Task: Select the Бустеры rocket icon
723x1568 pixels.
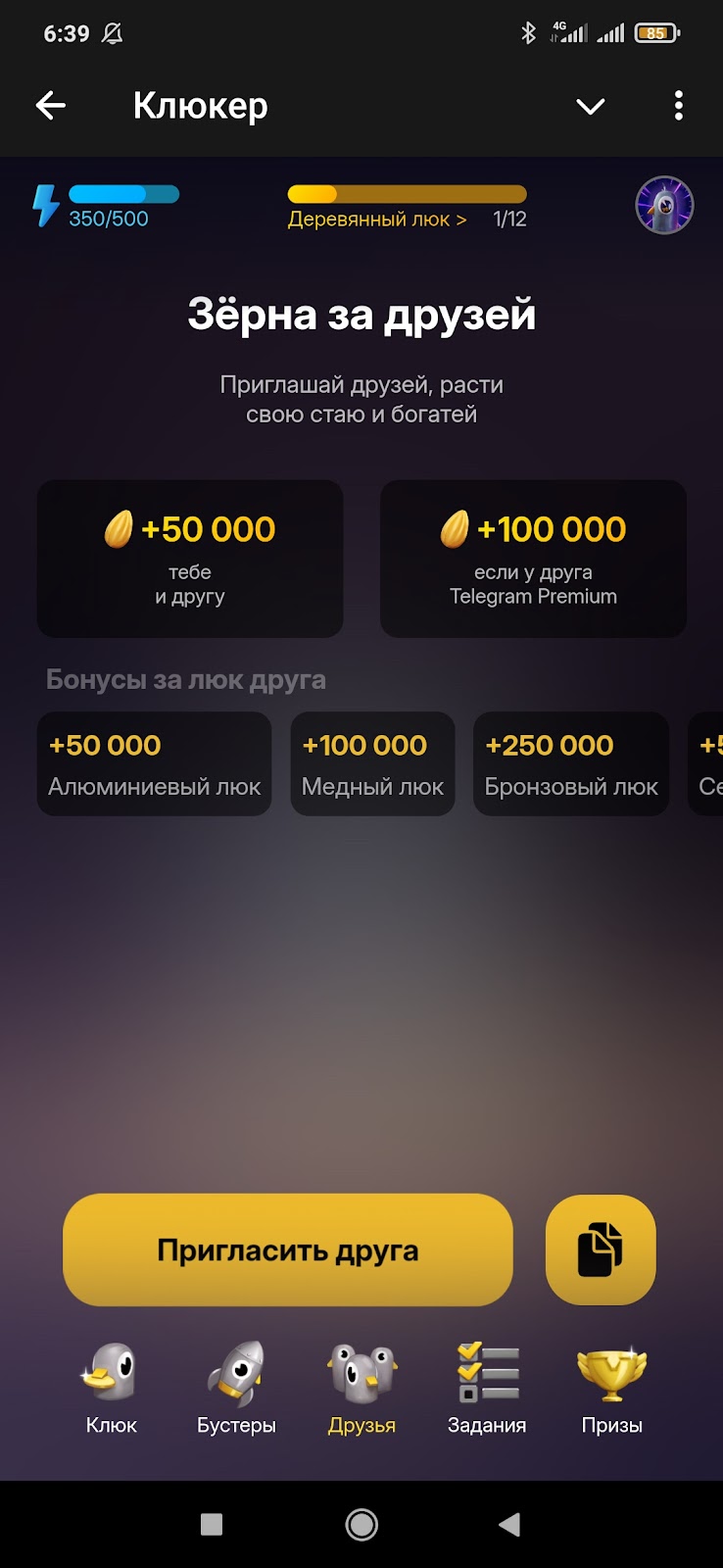Action: (x=236, y=1375)
